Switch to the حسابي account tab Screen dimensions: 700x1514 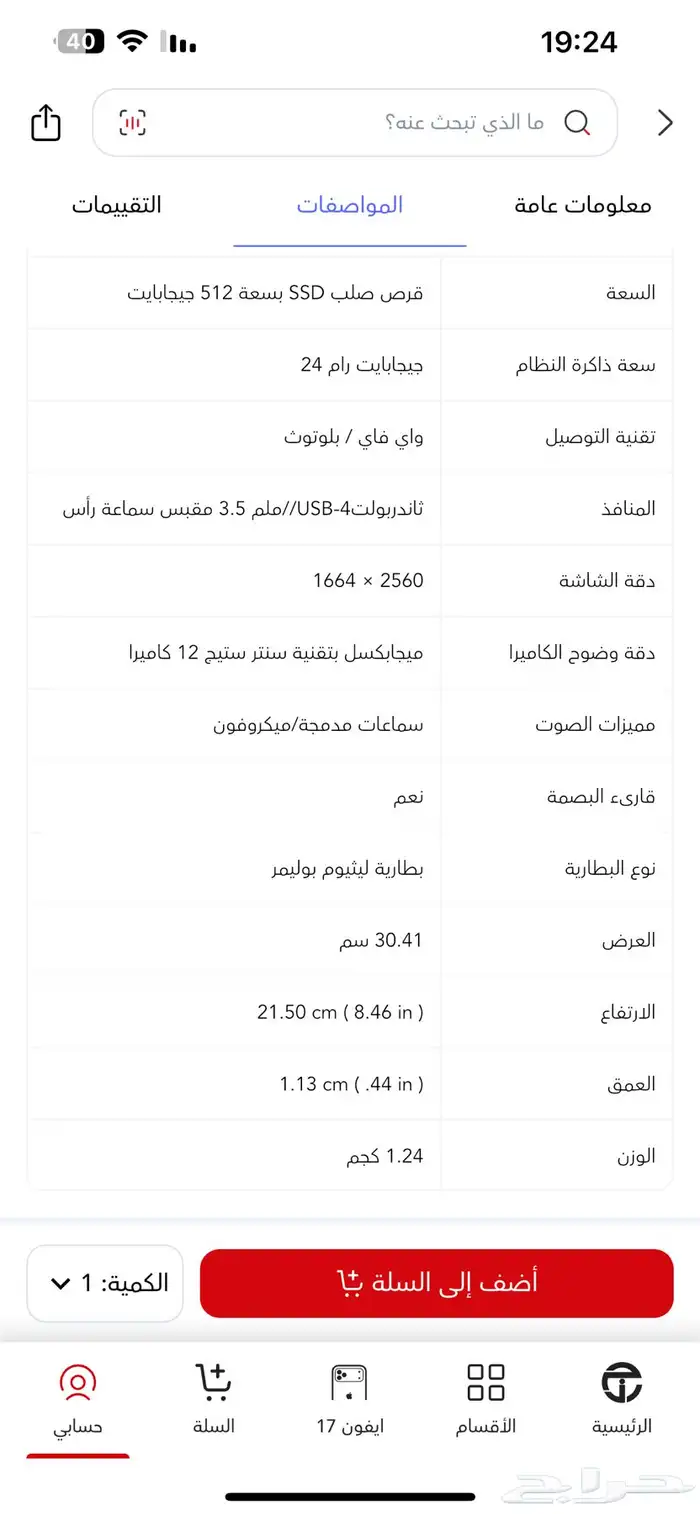[x=78, y=1398]
